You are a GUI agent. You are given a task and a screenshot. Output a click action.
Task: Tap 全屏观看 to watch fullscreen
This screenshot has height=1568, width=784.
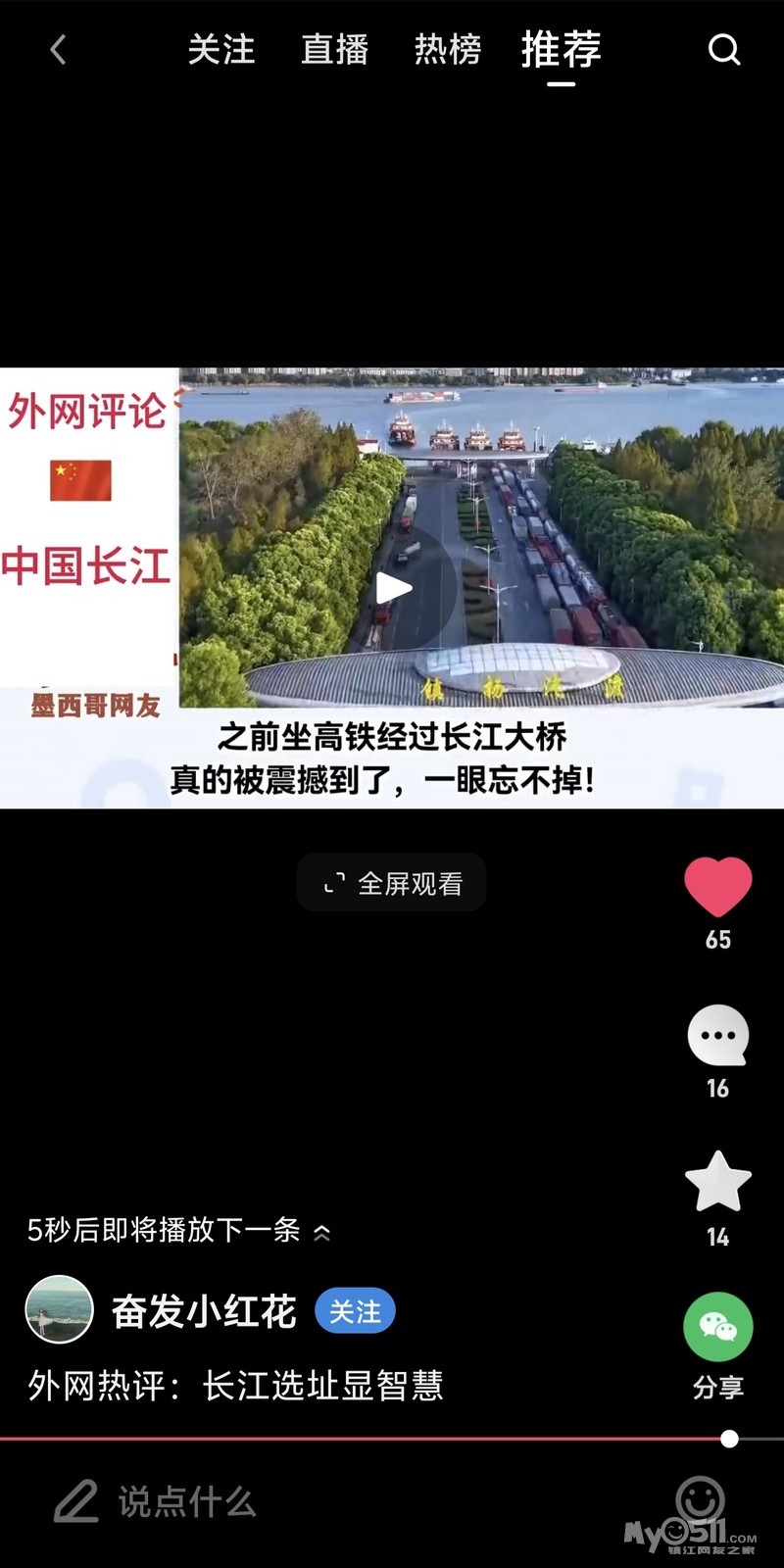(392, 883)
